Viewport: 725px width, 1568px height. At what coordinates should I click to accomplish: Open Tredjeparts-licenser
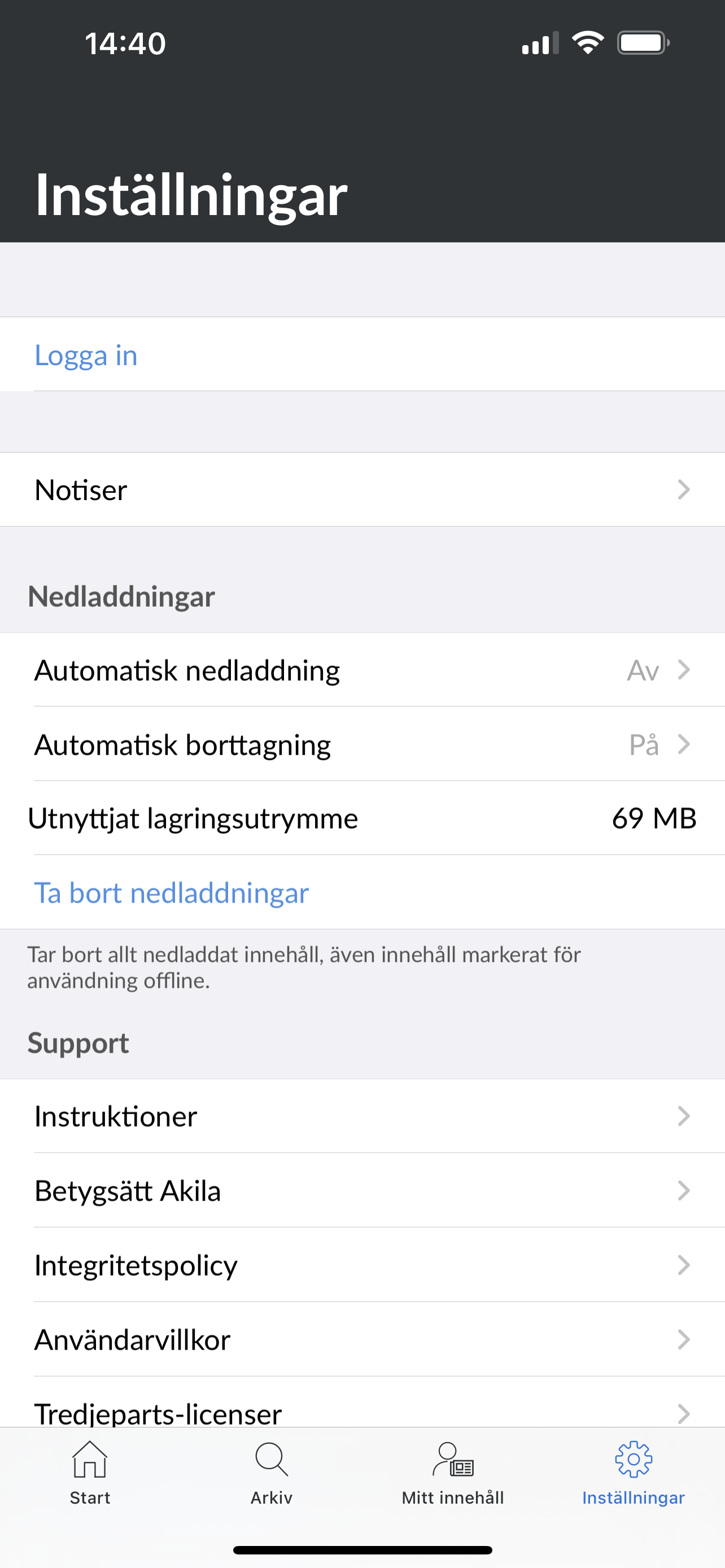[x=362, y=1411]
